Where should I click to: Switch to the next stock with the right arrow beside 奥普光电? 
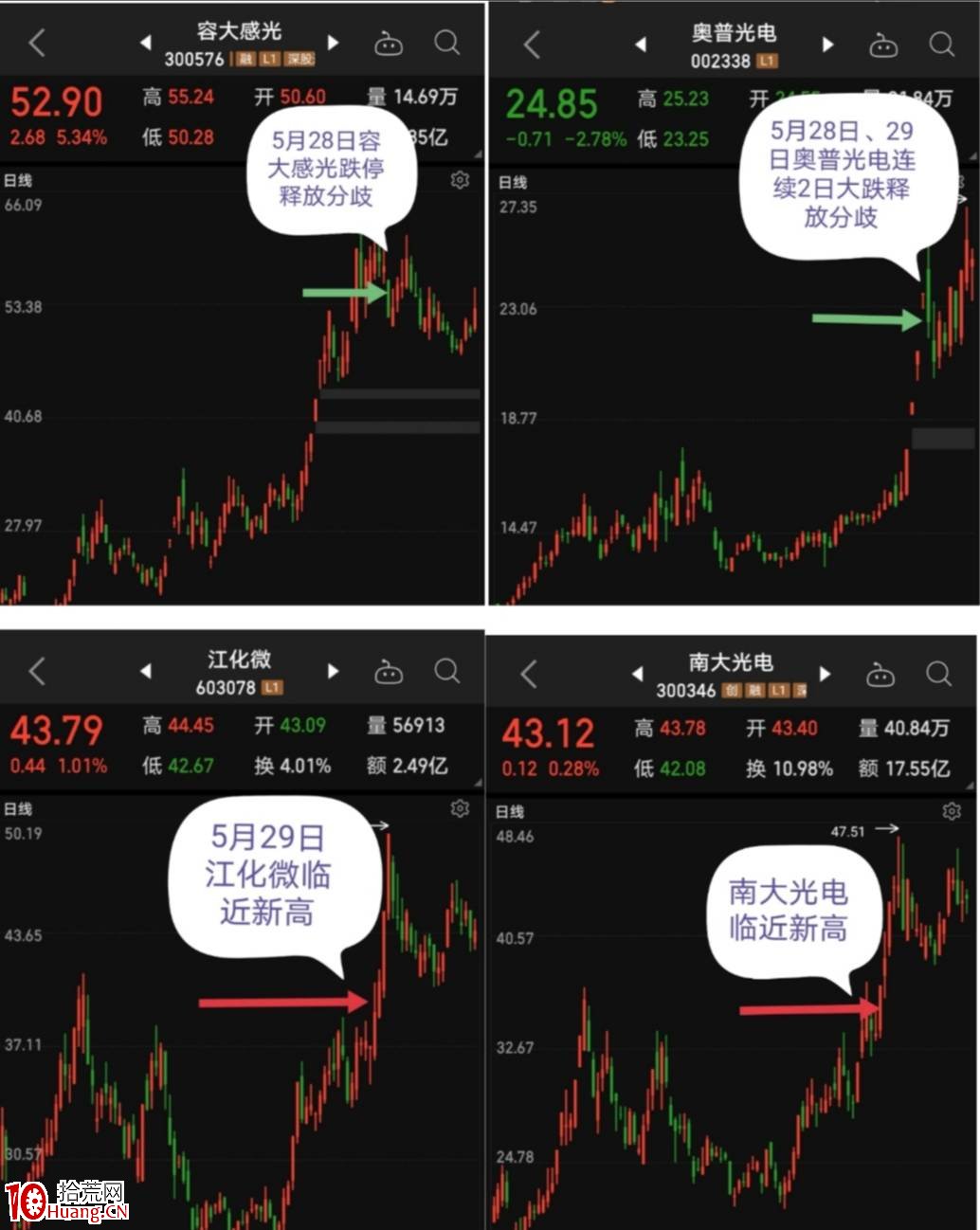tap(826, 43)
